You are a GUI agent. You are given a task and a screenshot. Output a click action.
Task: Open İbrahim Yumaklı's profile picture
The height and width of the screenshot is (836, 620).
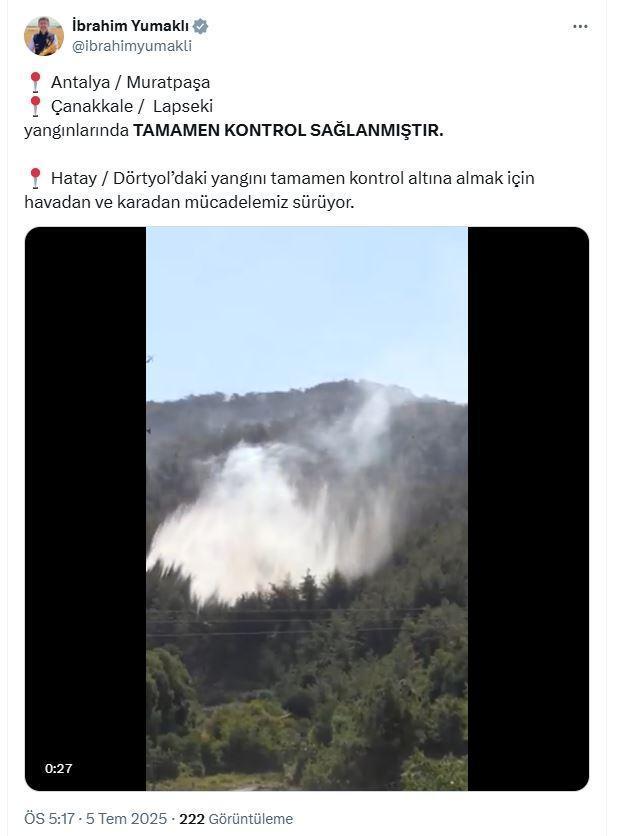(x=43, y=36)
